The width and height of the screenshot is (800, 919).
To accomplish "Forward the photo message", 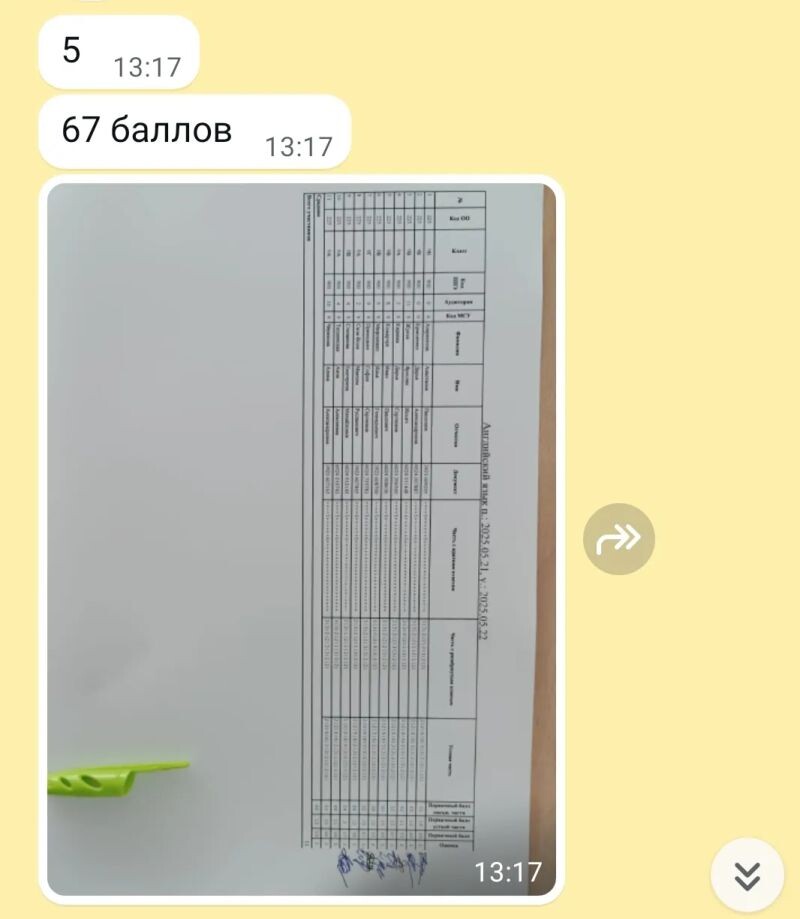I will coord(619,539).
